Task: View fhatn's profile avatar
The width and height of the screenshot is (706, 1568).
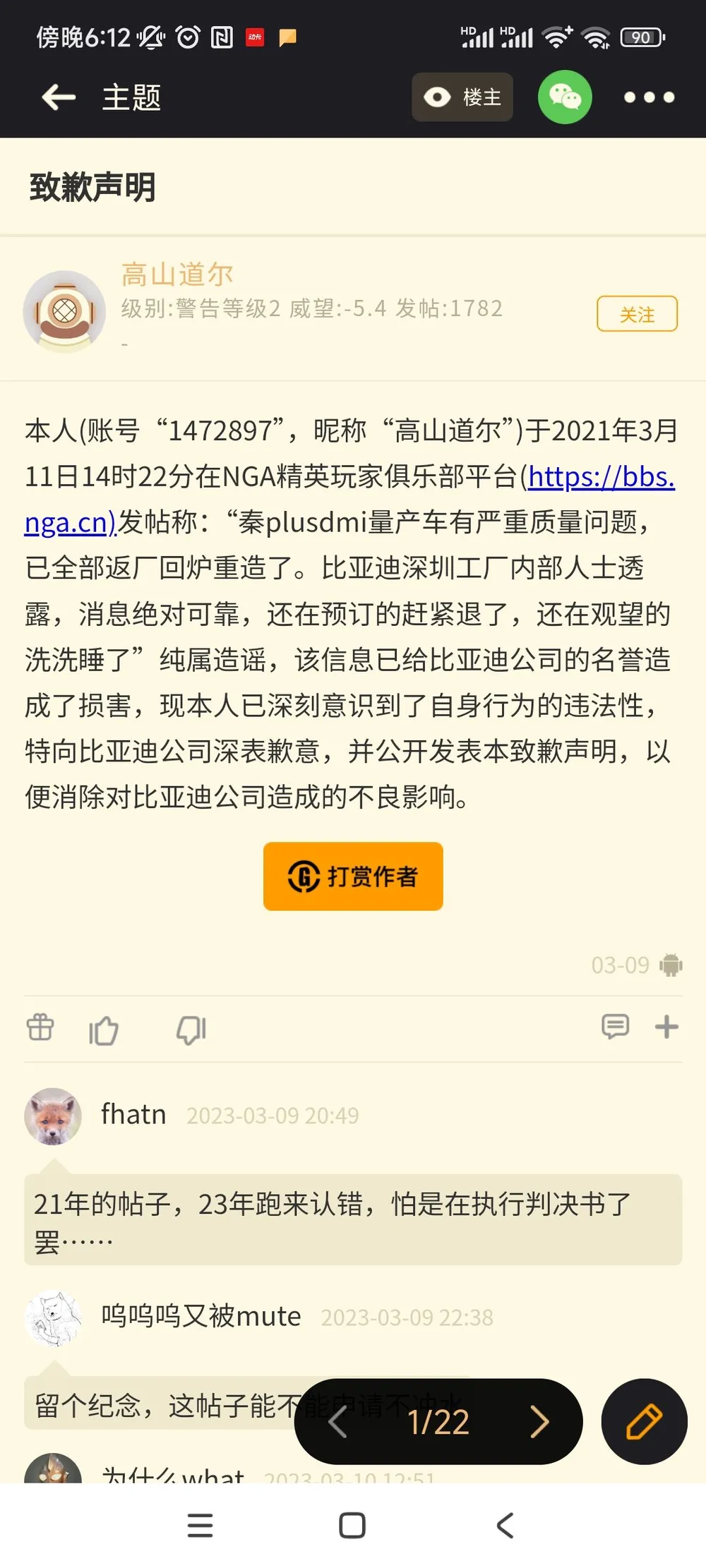Action: (53, 1116)
